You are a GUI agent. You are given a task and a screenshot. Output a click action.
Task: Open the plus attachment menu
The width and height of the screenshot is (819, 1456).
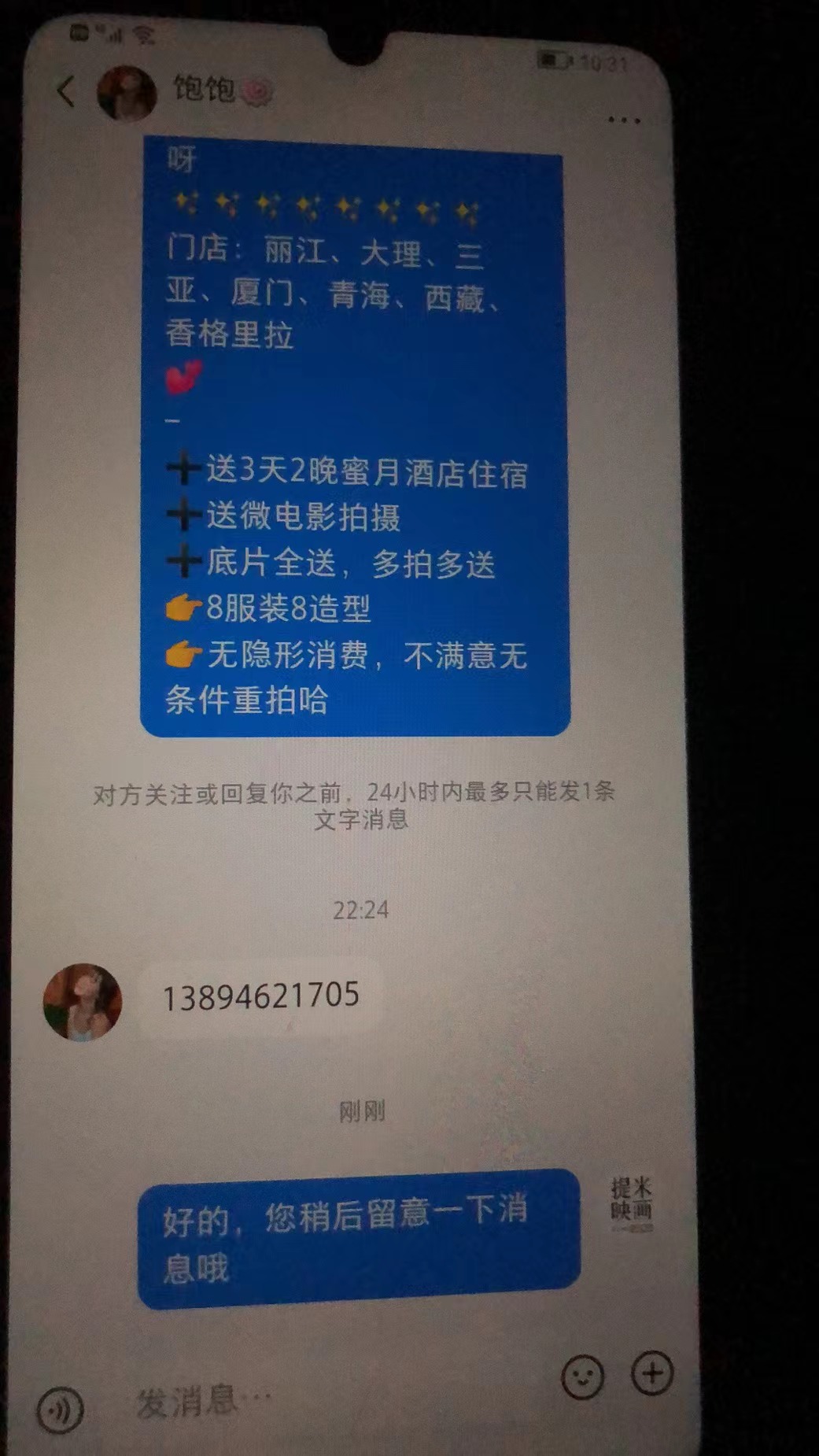tap(652, 1373)
